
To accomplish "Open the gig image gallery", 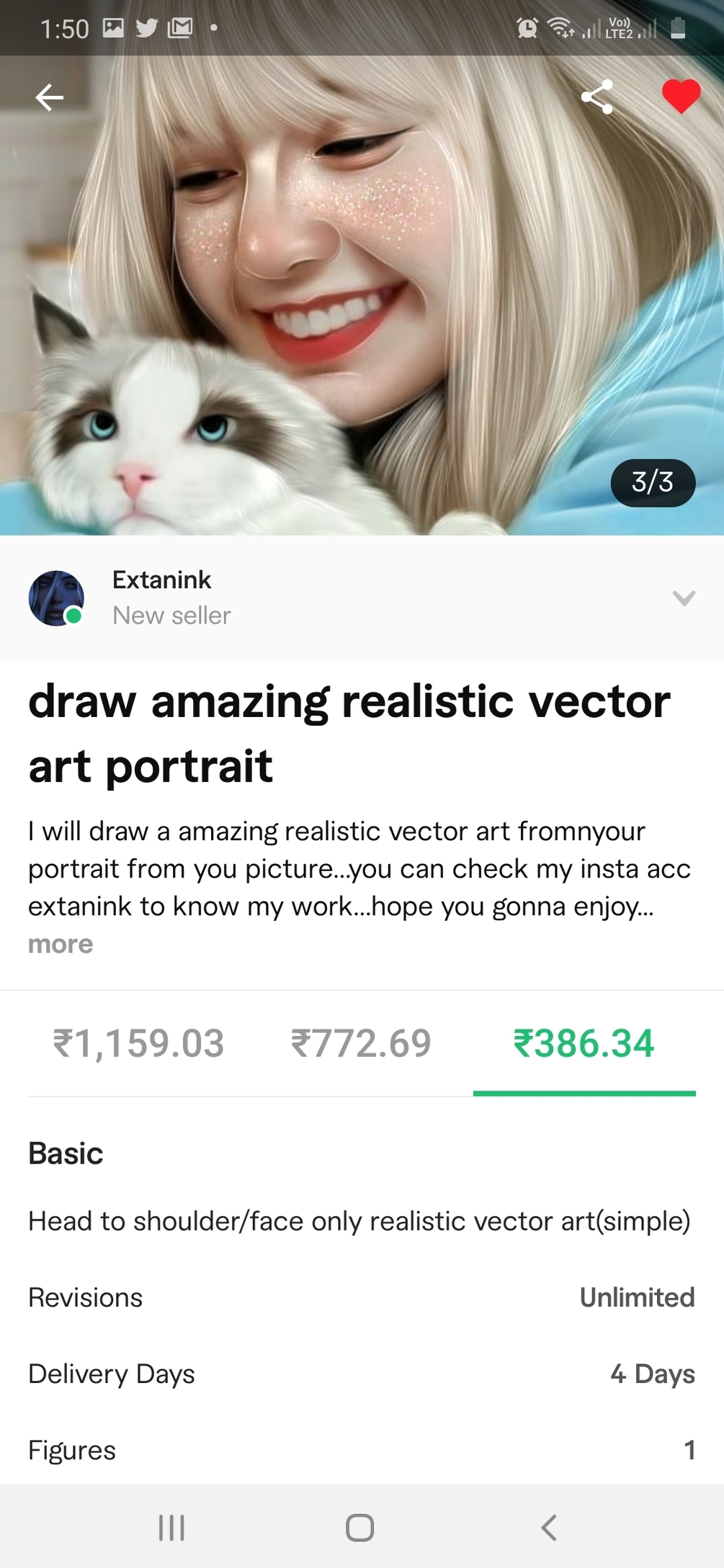I will 360,302.
